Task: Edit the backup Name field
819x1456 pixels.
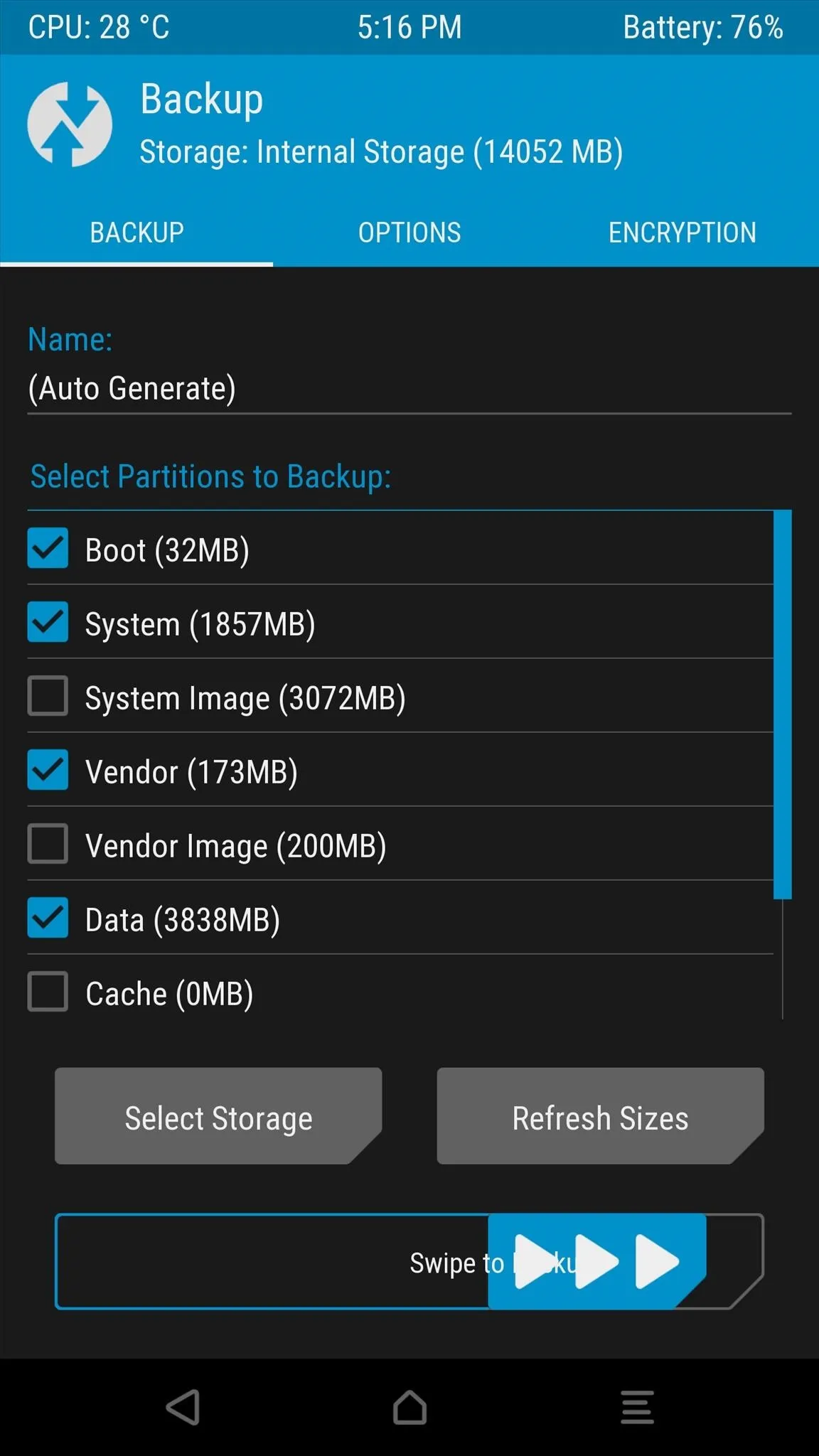Action: click(x=409, y=388)
